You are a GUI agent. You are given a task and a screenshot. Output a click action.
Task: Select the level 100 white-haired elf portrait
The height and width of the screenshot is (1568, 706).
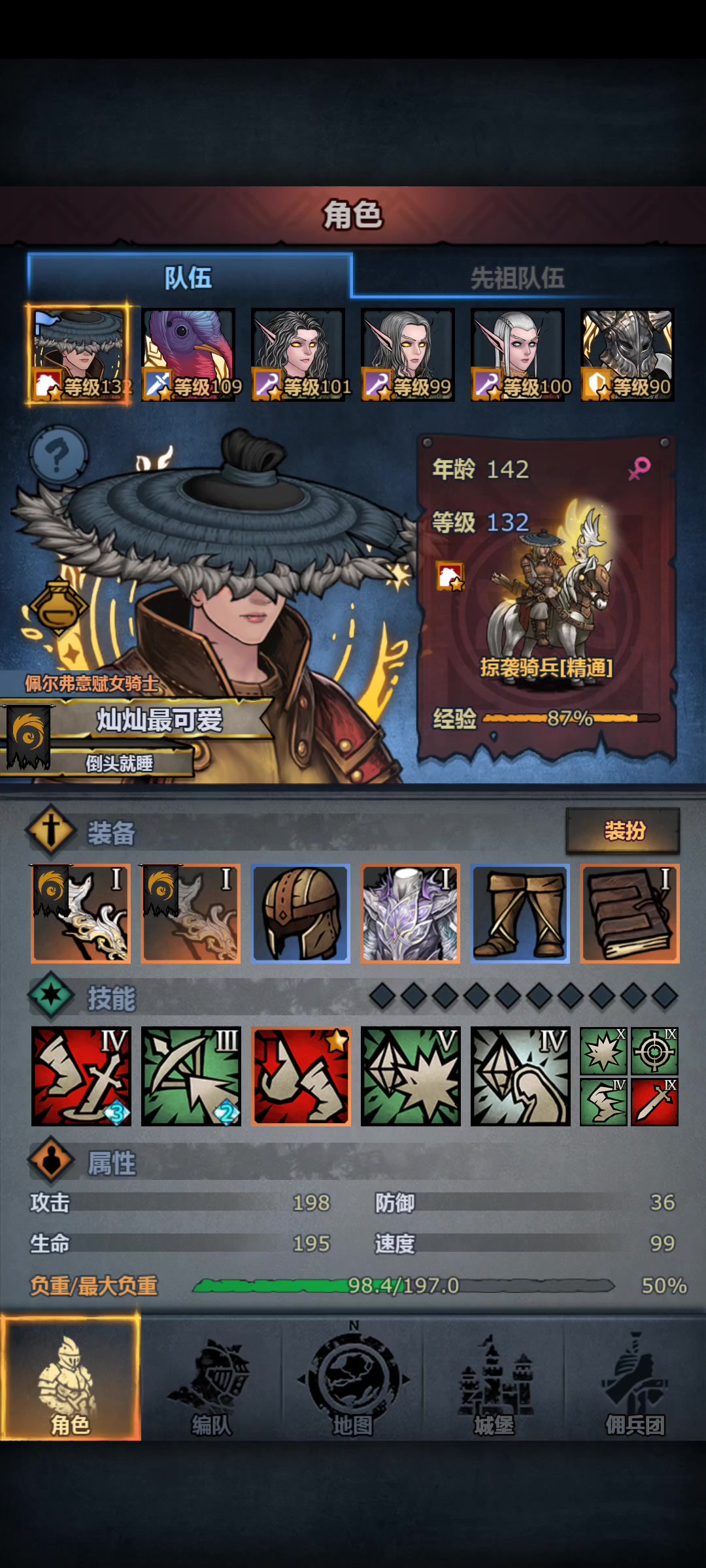click(518, 355)
